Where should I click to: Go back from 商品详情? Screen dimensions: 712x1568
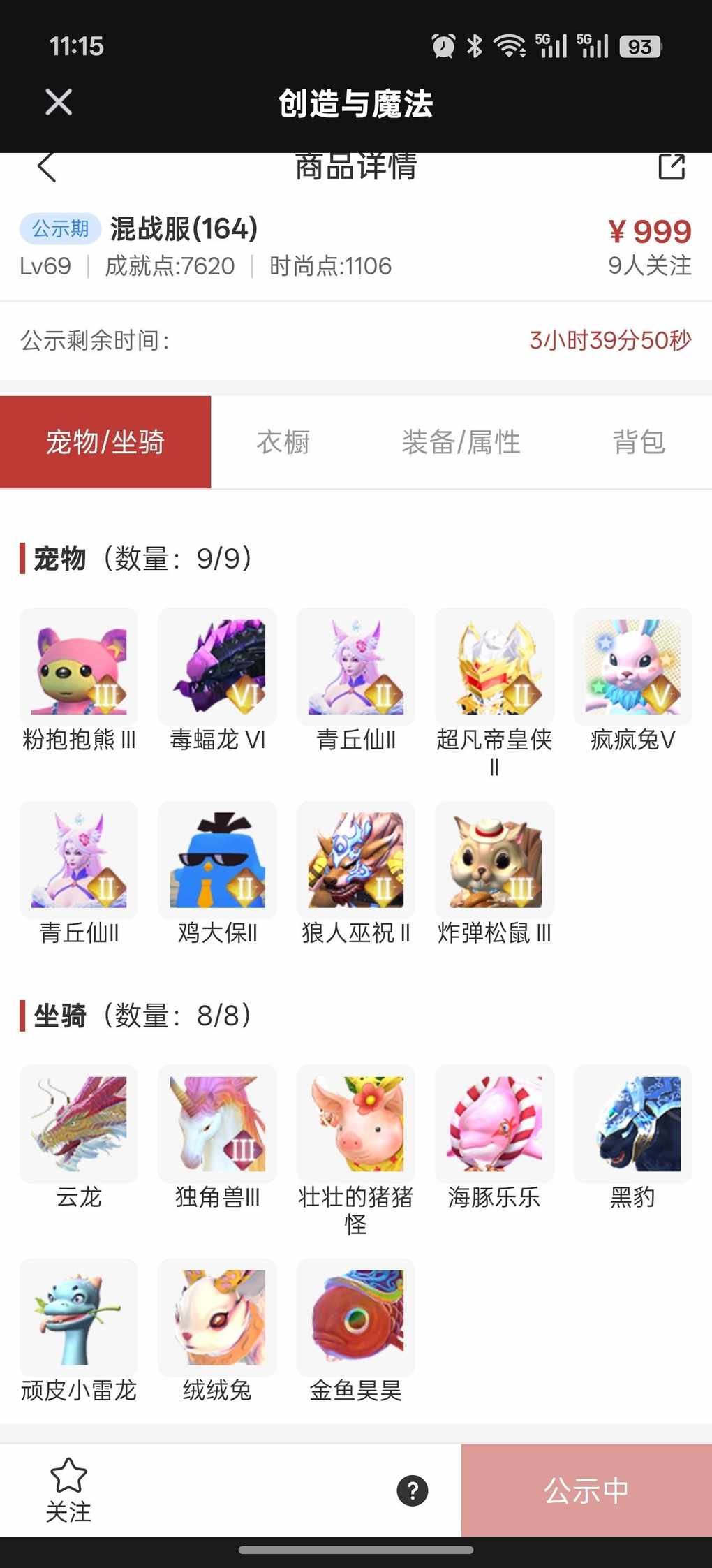pyautogui.click(x=47, y=167)
